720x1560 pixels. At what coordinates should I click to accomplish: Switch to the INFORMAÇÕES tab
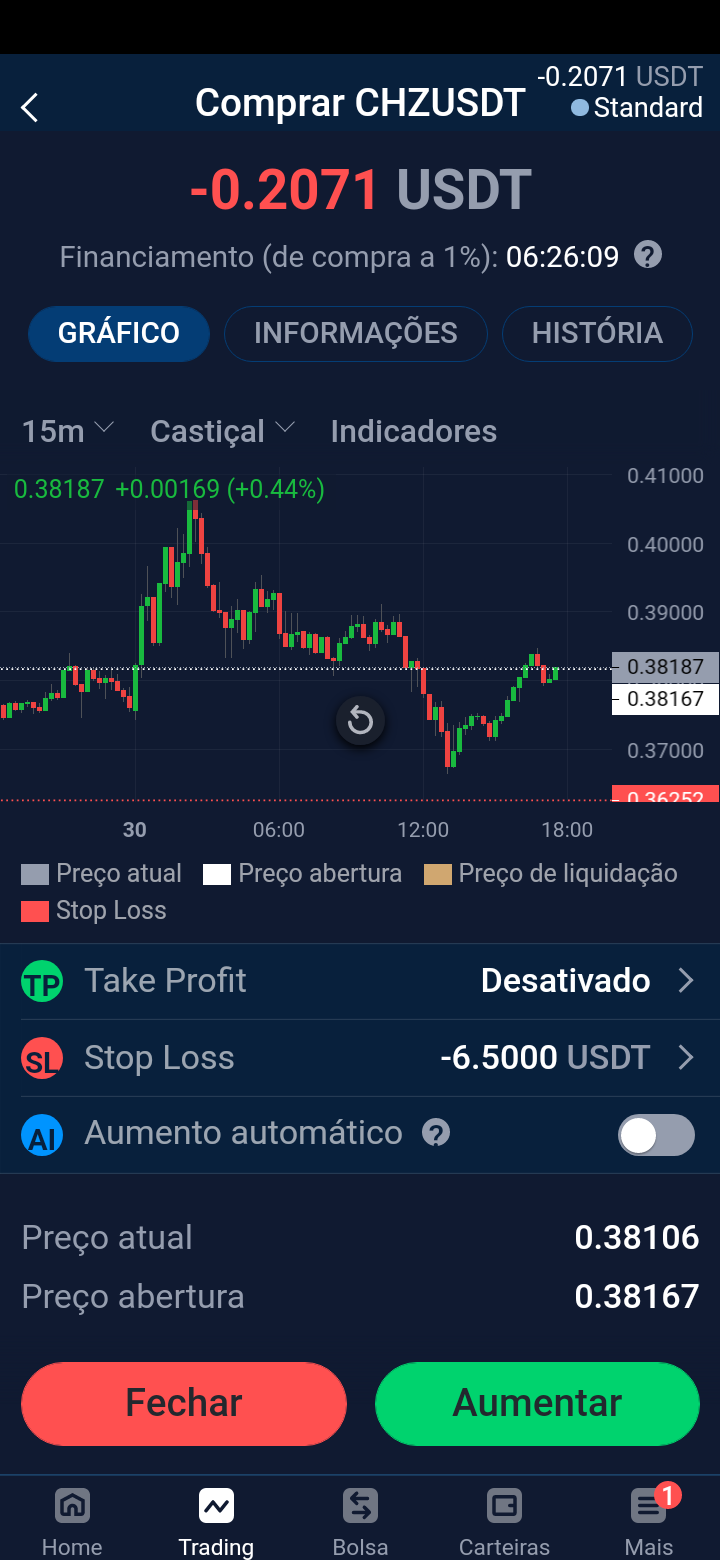(x=356, y=333)
